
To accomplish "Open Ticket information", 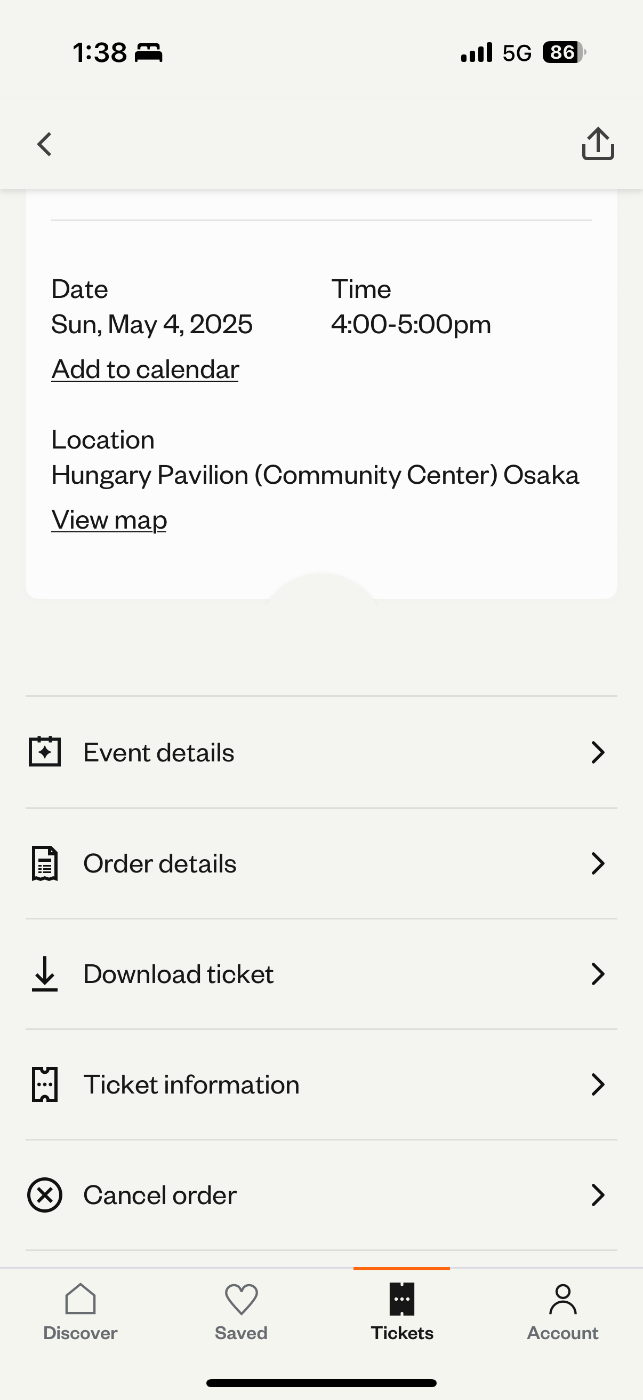I will click(321, 1085).
